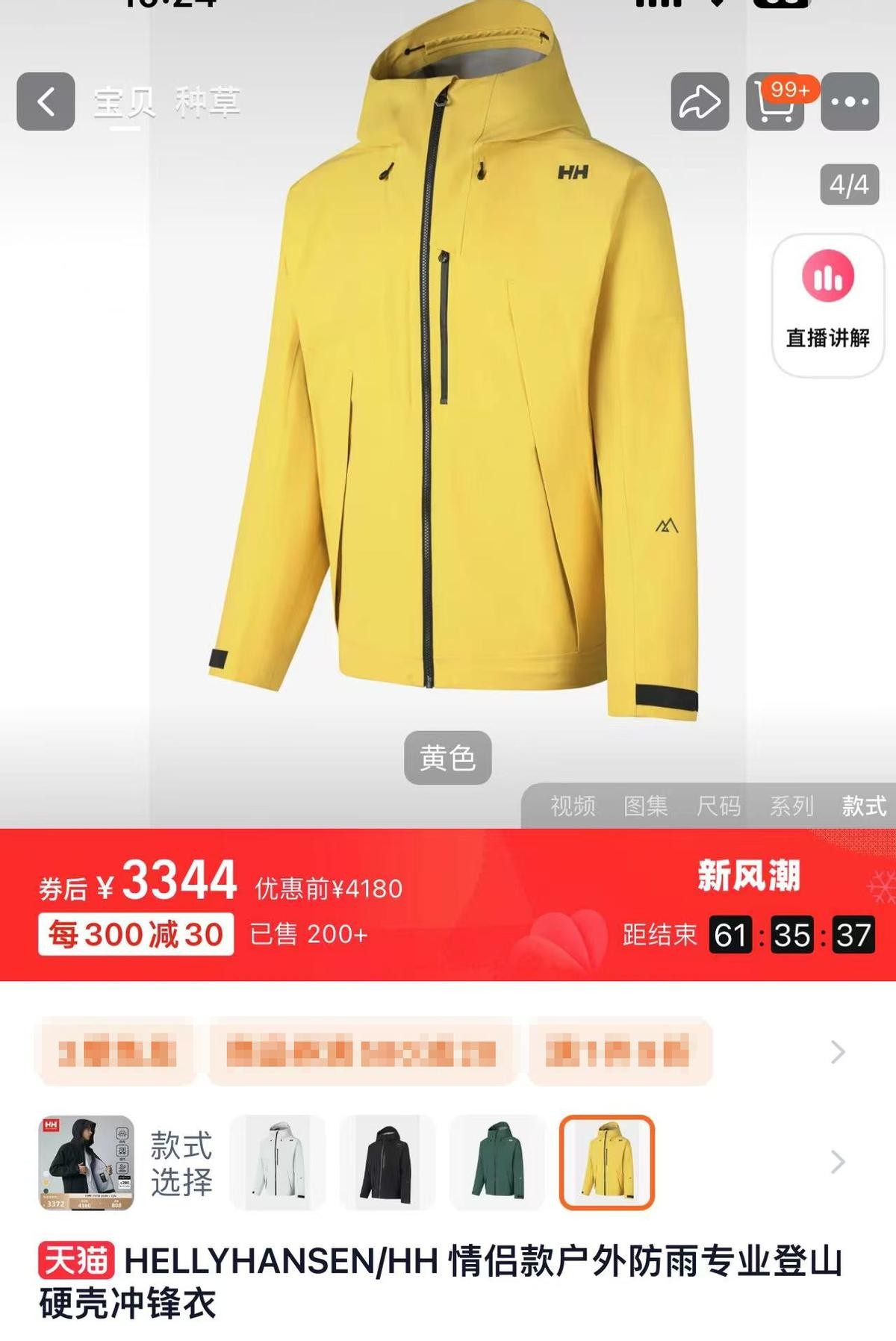Jump to the 系列 section

point(791,806)
